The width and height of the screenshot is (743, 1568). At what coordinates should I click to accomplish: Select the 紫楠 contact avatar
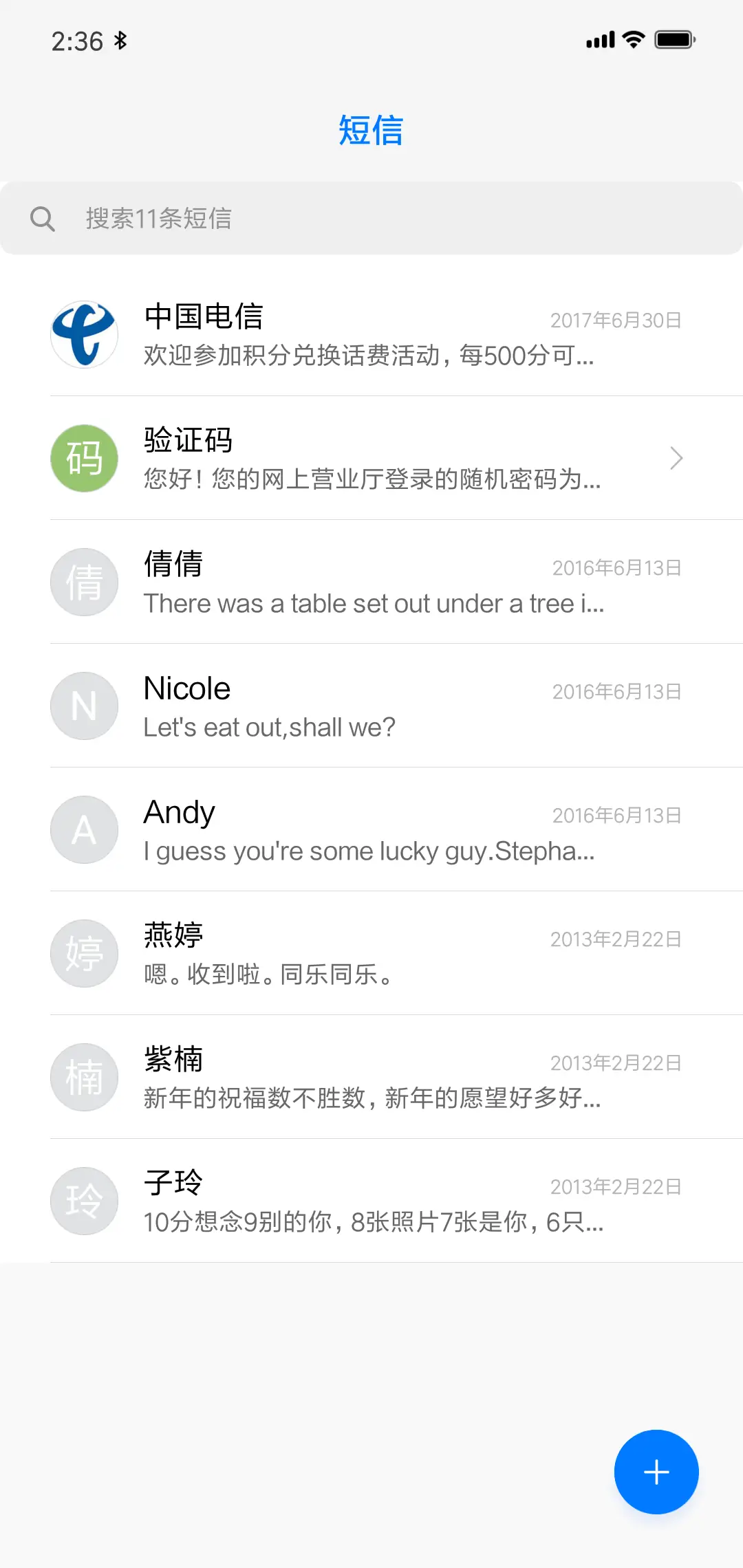tap(84, 1077)
